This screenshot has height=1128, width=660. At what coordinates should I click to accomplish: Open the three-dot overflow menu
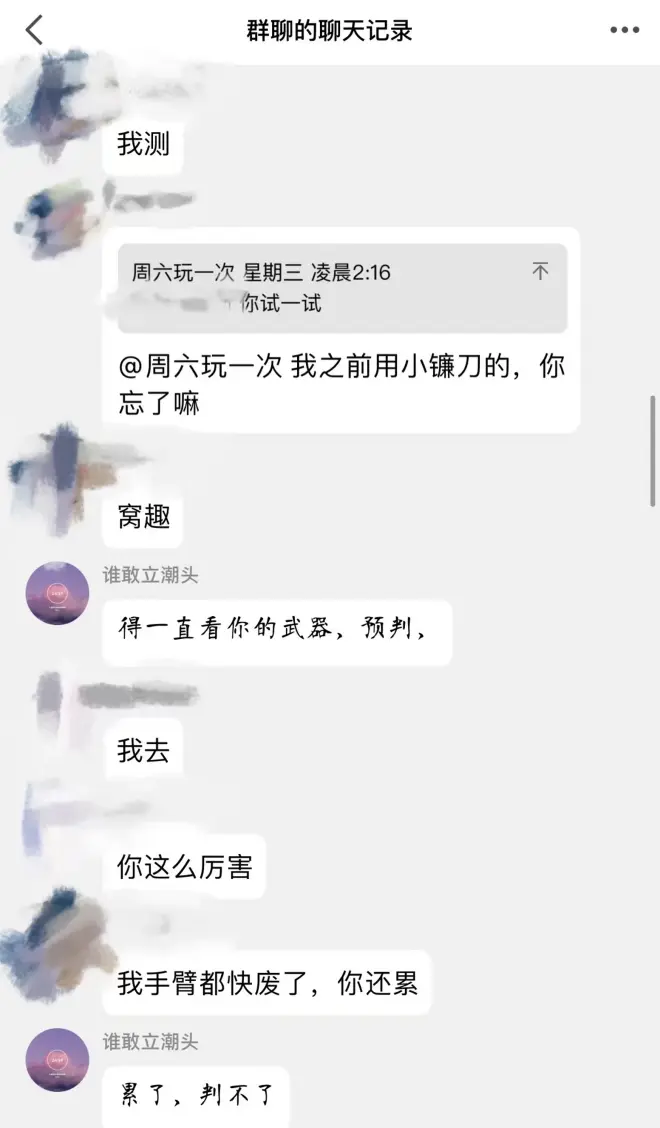624,31
